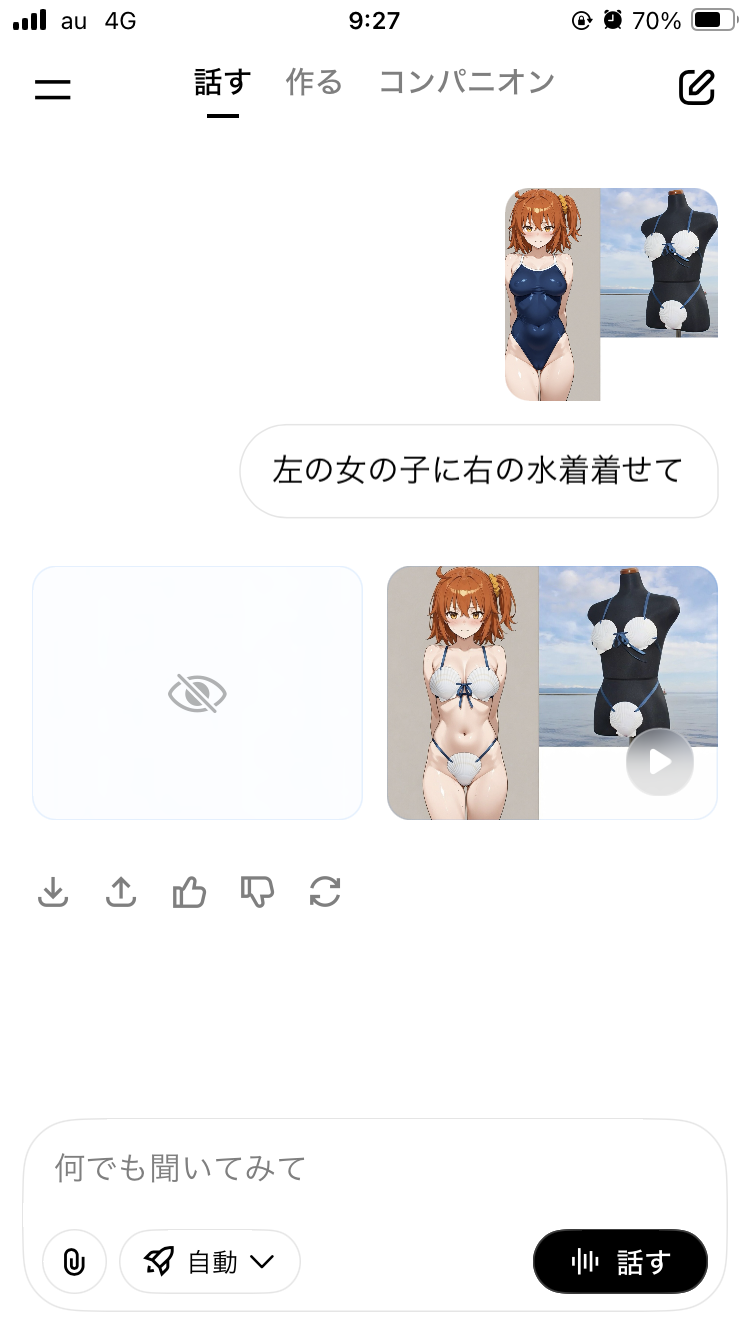This screenshot has width=750, height=1334.
Task: Open the attached image in the sent message
Action: (611, 295)
